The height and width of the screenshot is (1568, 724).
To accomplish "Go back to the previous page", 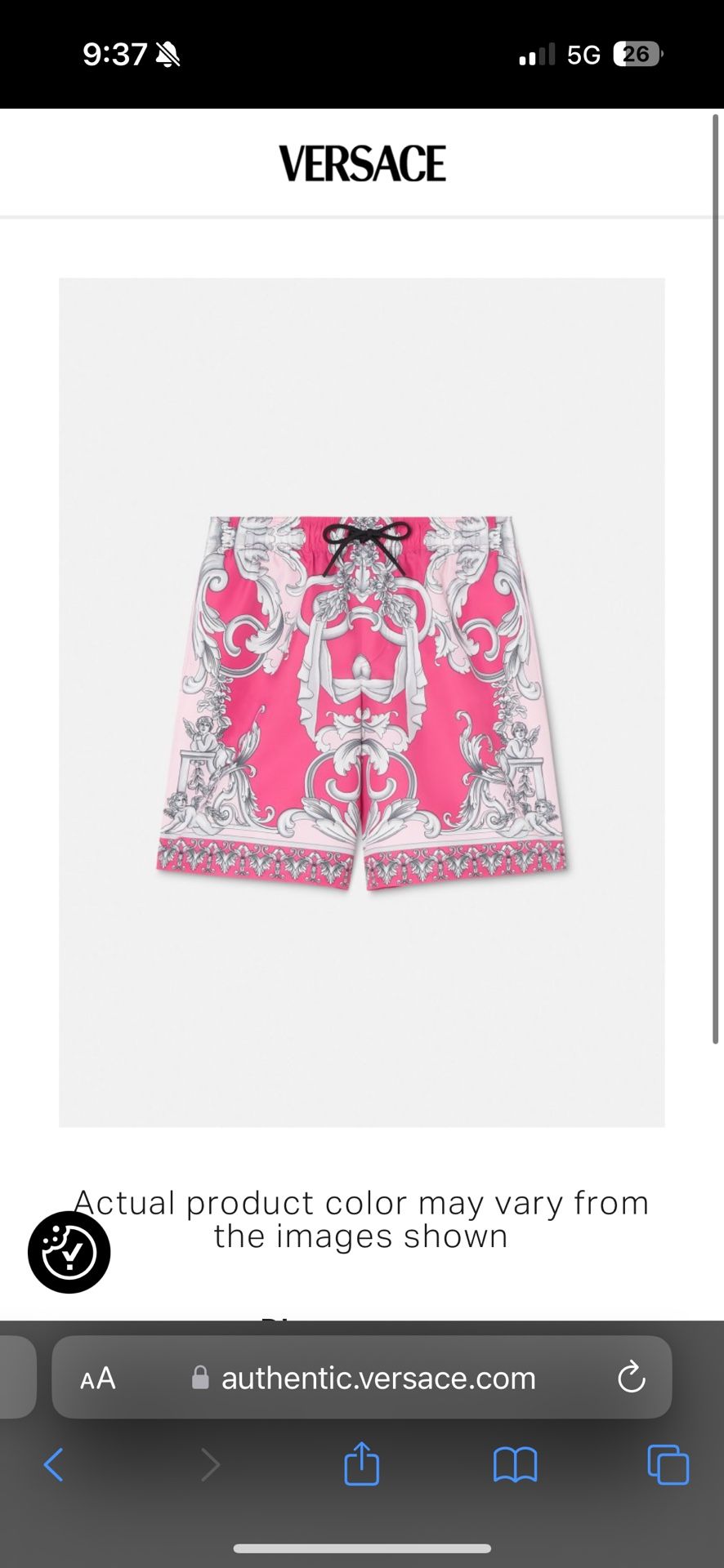I will tap(54, 1464).
